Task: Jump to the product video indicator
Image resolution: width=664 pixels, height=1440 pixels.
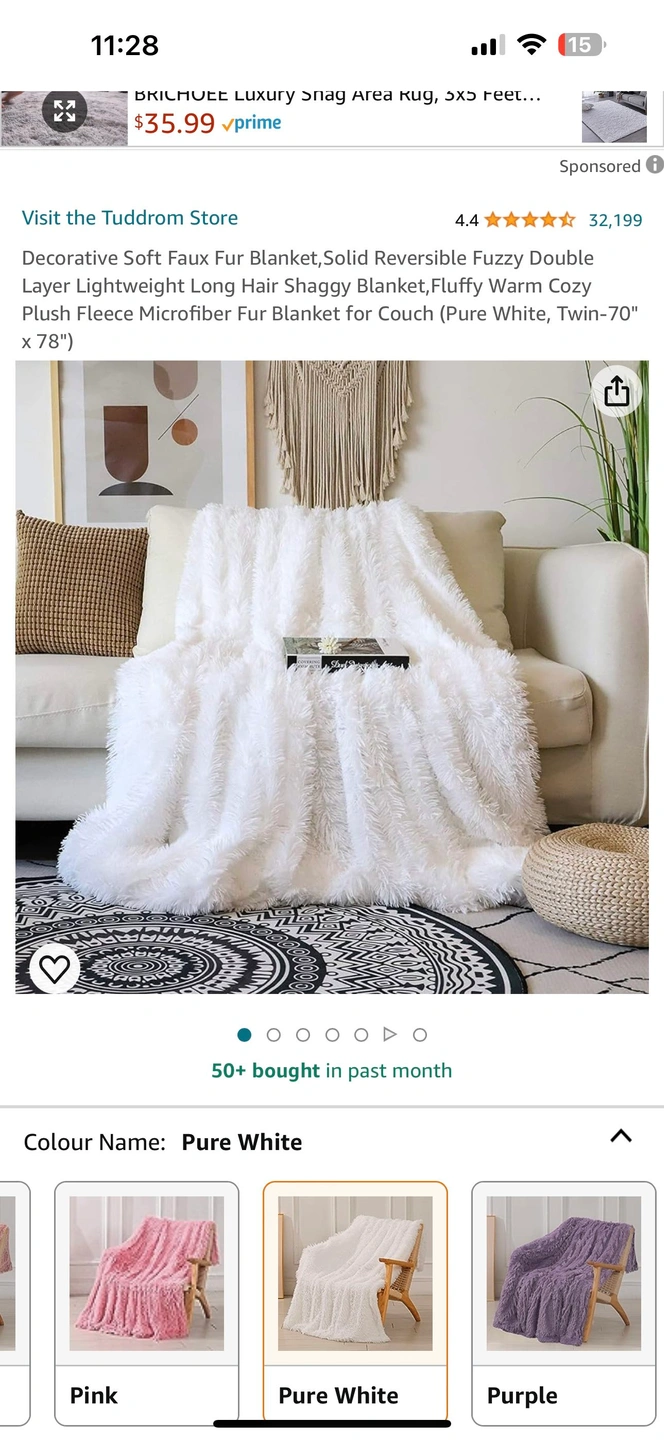Action: (x=390, y=1035)
